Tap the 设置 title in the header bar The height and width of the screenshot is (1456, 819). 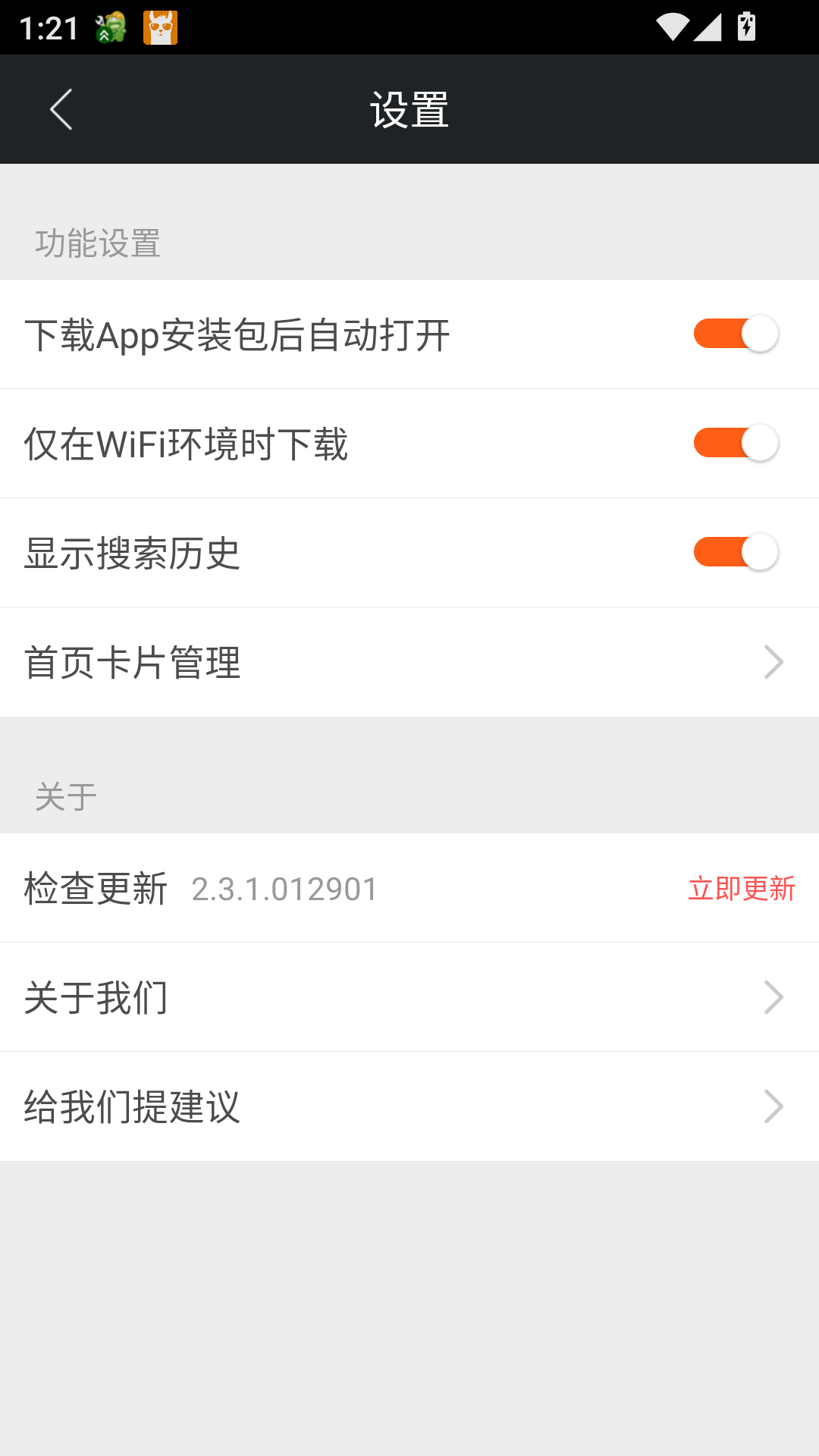pyautogui.click(x=409, y=108)
